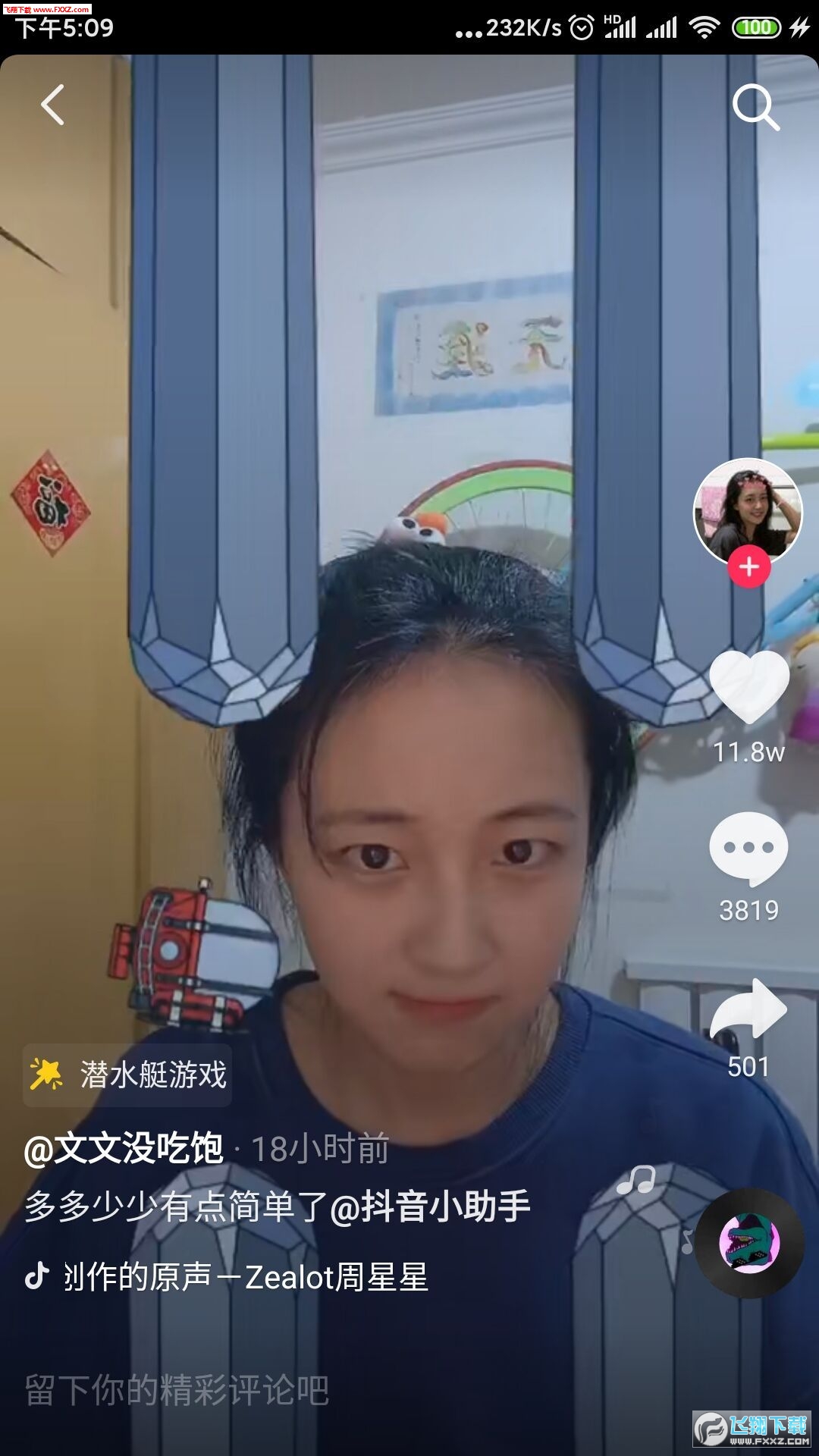
Task: Open the comments bubble with 3819
Action: tap(748, 849)
